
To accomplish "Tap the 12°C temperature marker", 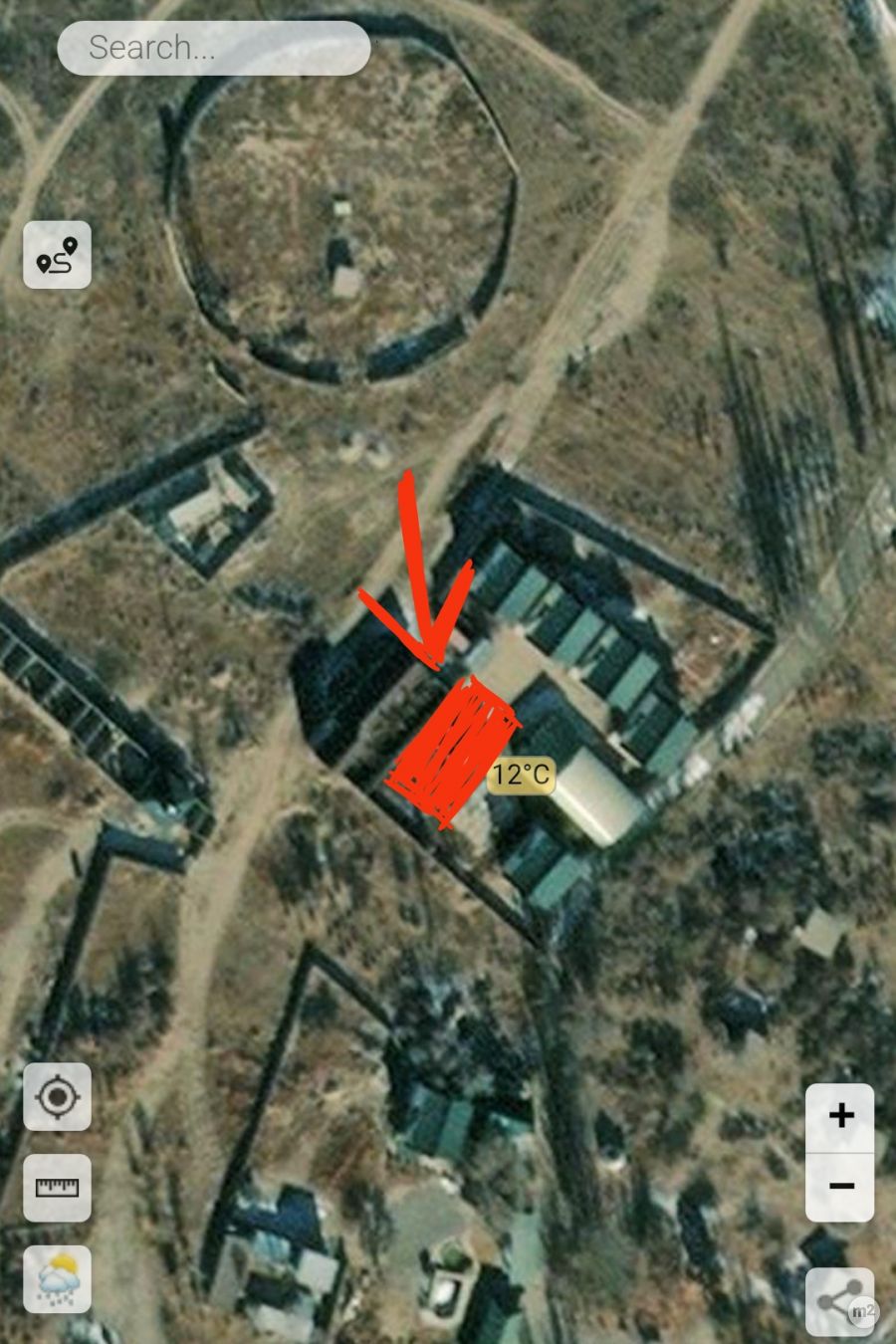I will pos(521,775).
